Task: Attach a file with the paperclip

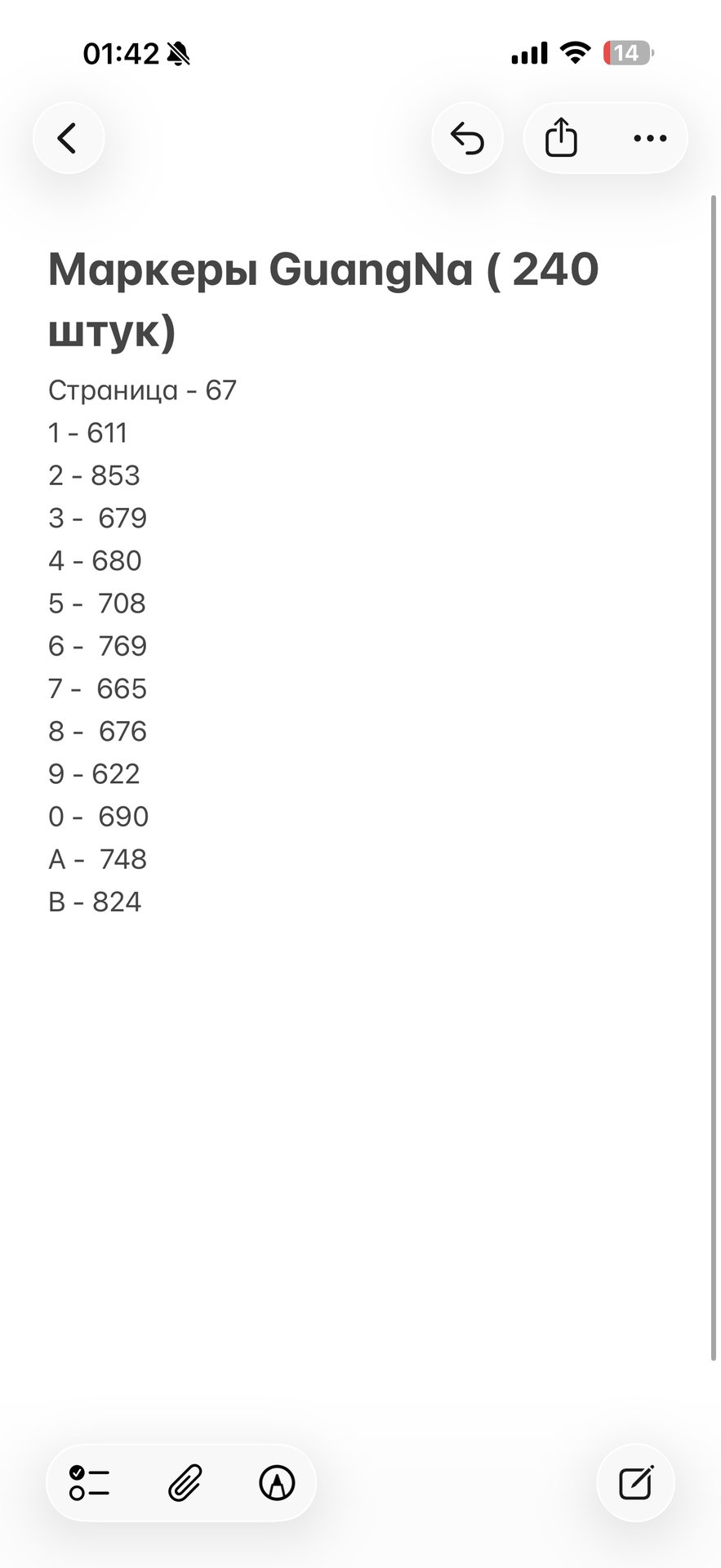Action: click(x=185, y=1482)
